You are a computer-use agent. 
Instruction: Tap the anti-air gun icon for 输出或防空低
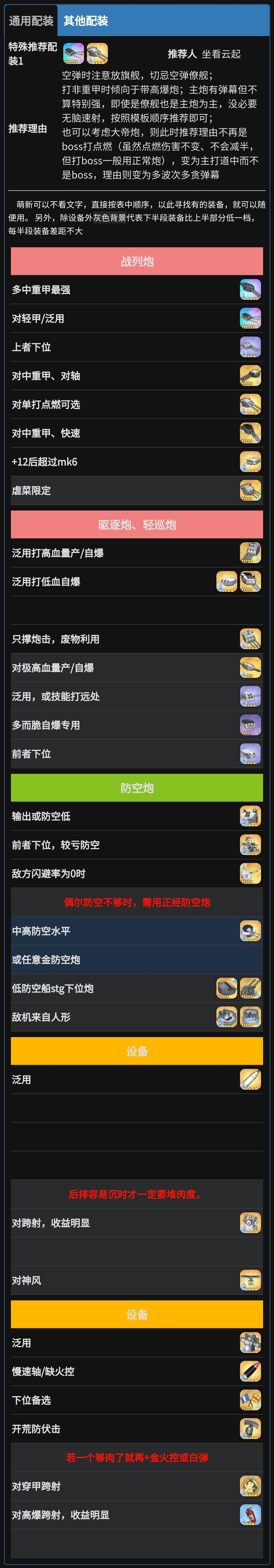[250, 816]
